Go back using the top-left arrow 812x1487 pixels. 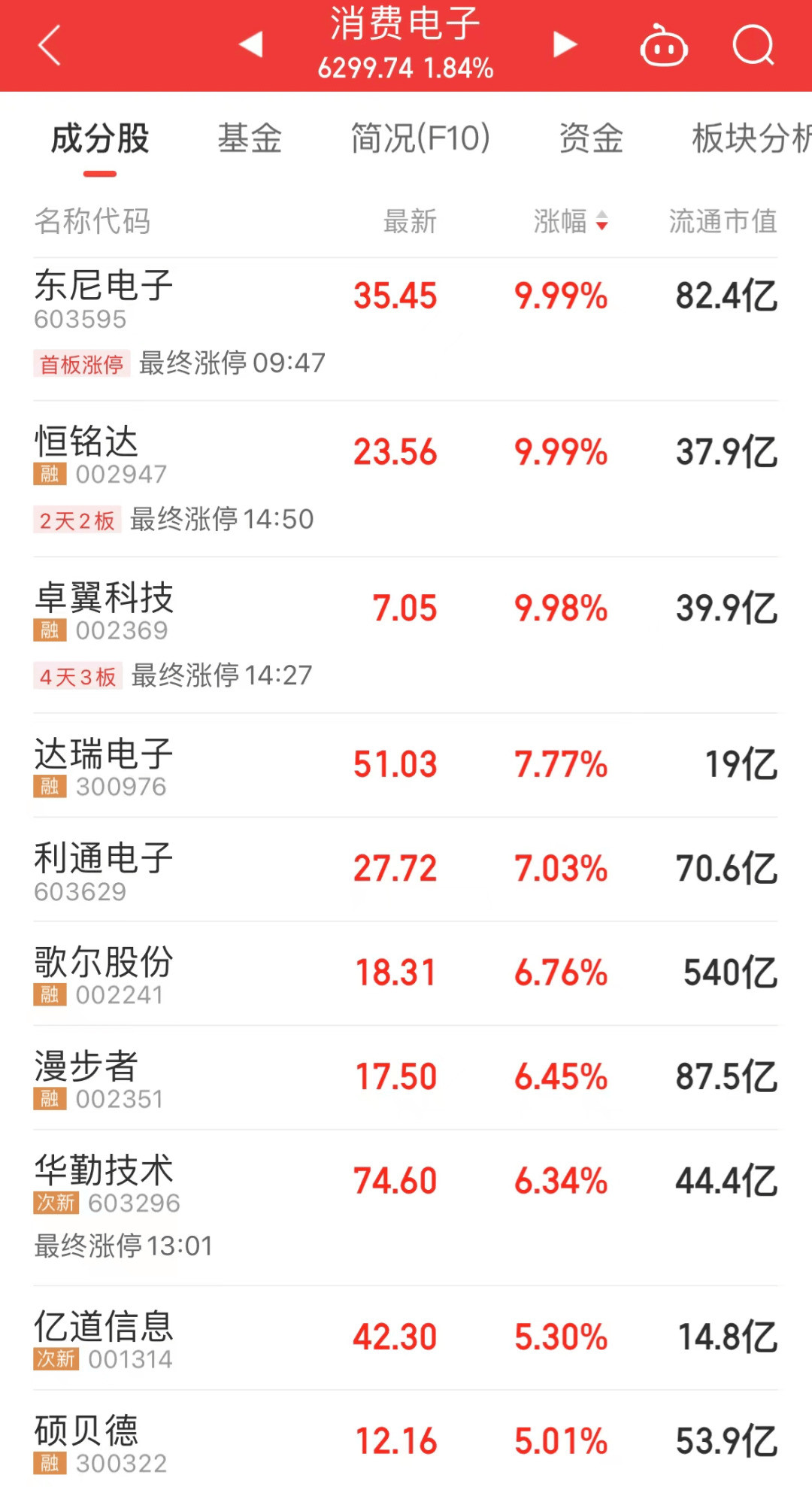tap(50, 46)
